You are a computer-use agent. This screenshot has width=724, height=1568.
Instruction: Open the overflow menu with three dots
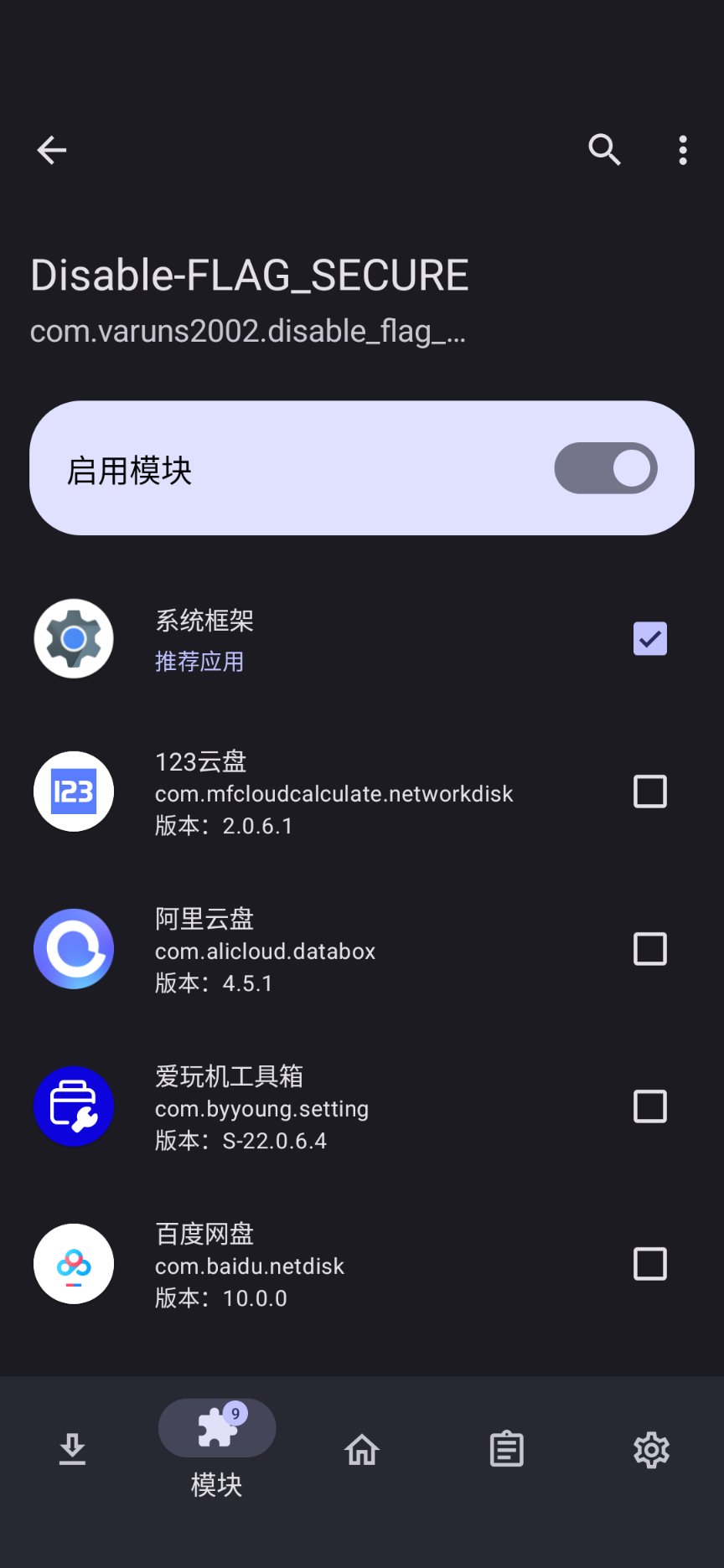coord(683,150)
